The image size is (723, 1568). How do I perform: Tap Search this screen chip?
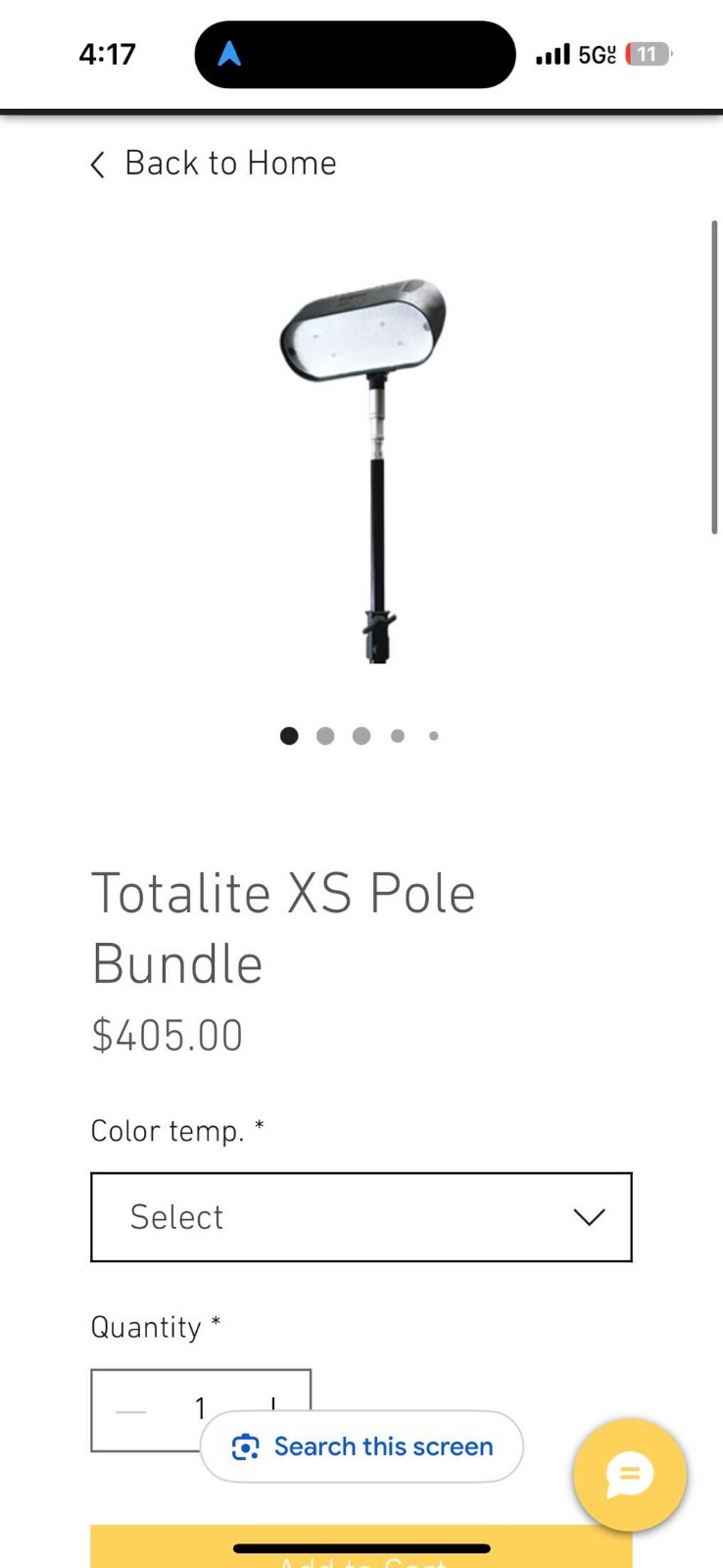361,1446
